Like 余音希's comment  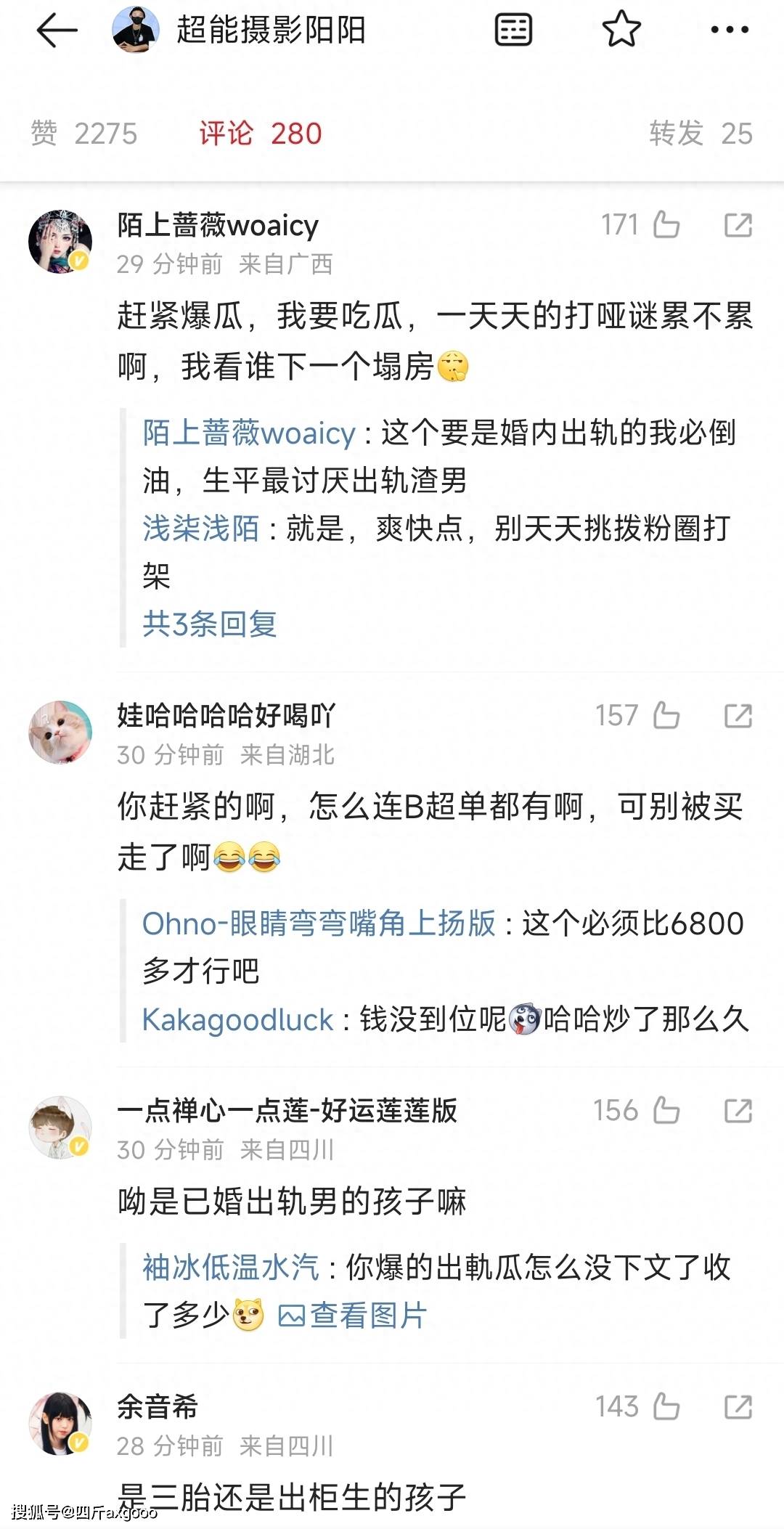(666, 1407)
